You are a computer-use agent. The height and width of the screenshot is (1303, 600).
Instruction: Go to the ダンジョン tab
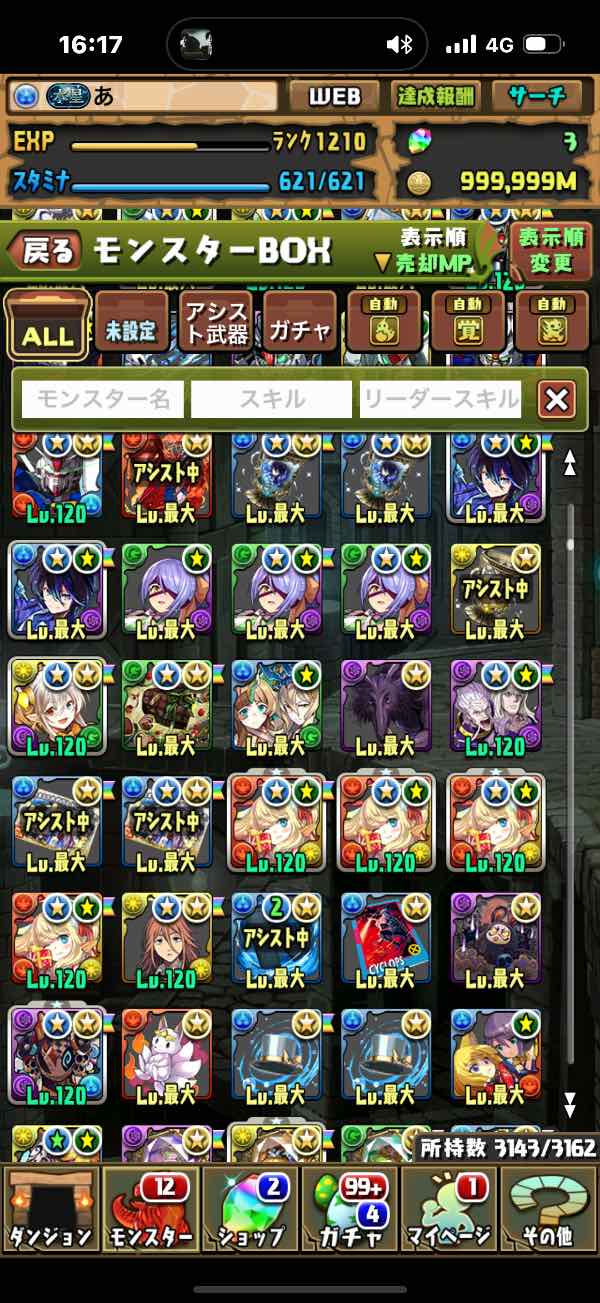pyautogui.click(x=51, y=1208)
